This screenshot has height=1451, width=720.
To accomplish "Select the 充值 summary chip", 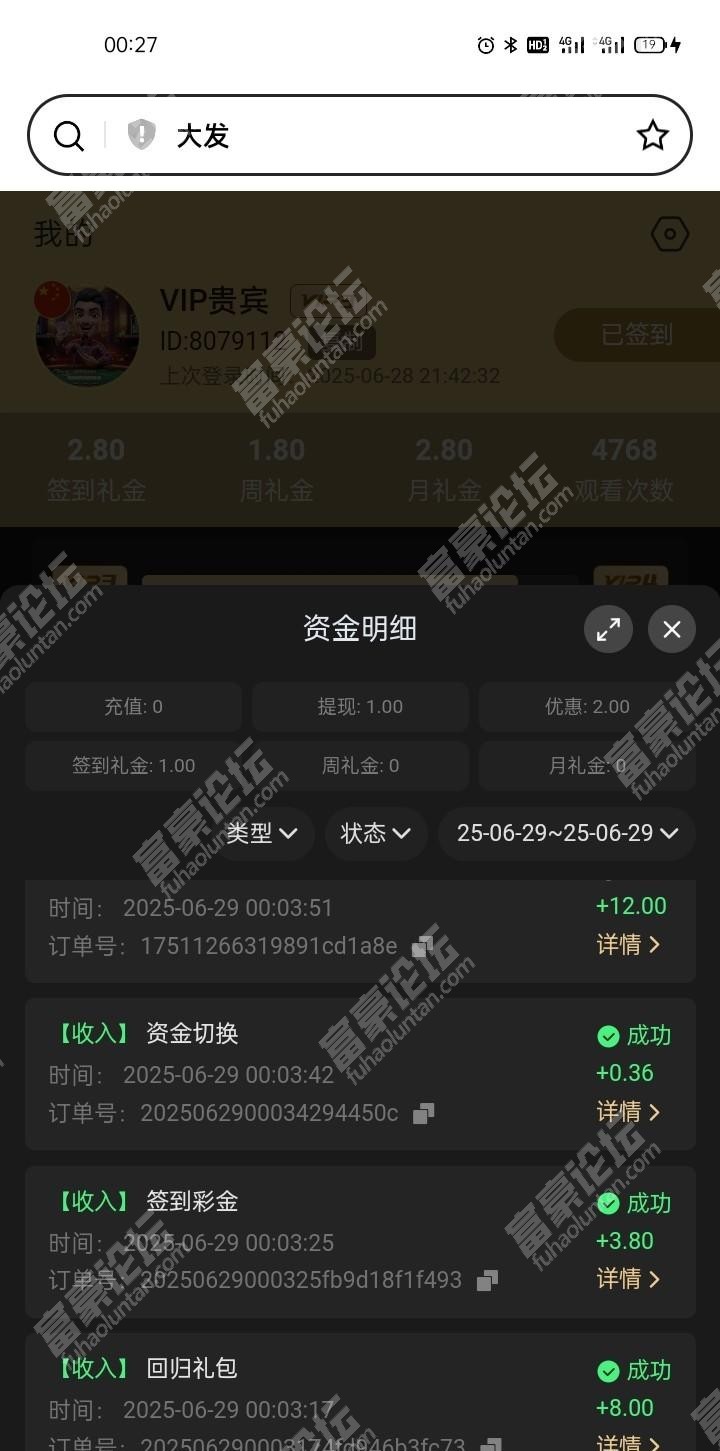I will click(x=133, y=707).
